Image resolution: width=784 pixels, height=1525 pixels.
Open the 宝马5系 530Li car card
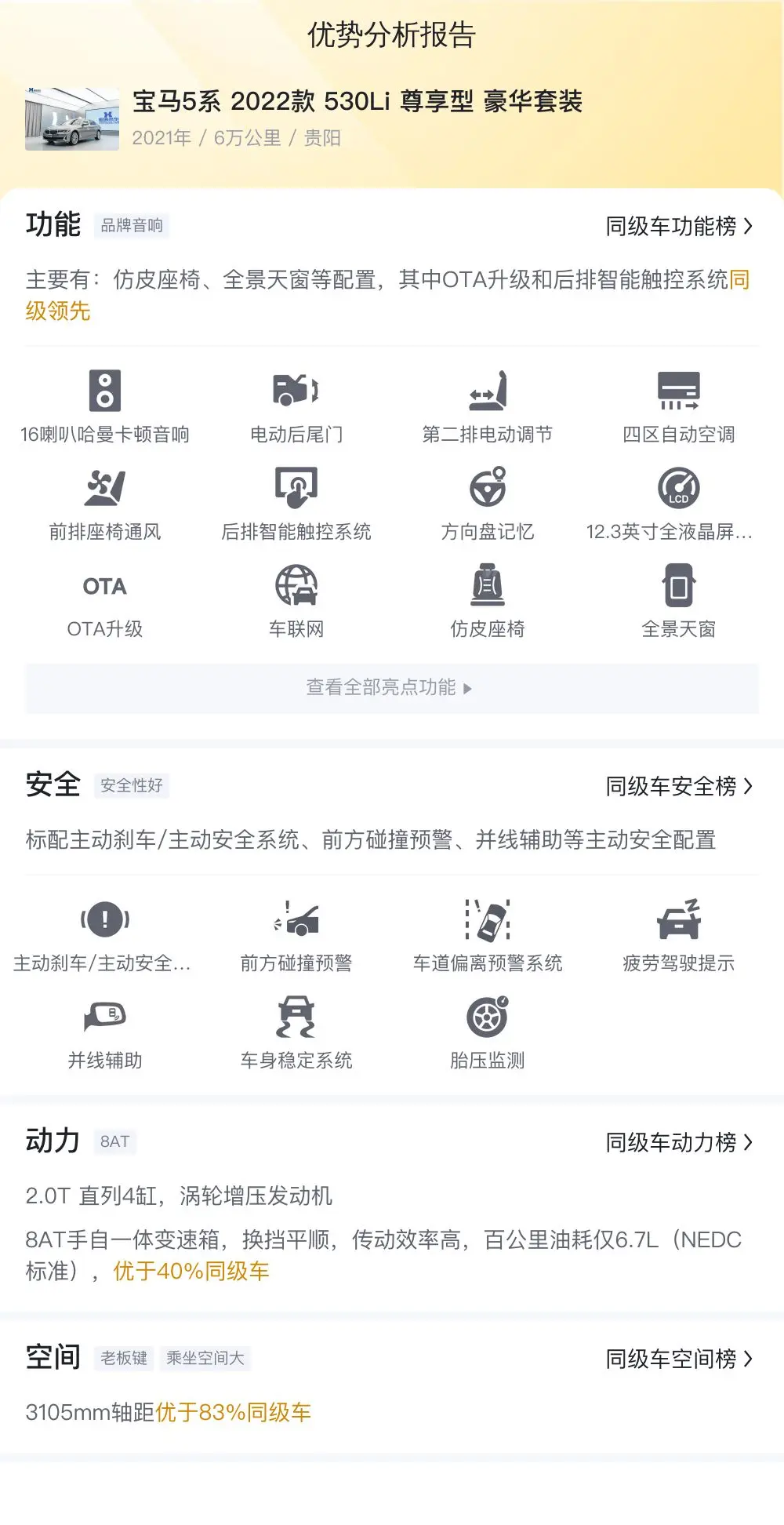(x=304, y=118)
